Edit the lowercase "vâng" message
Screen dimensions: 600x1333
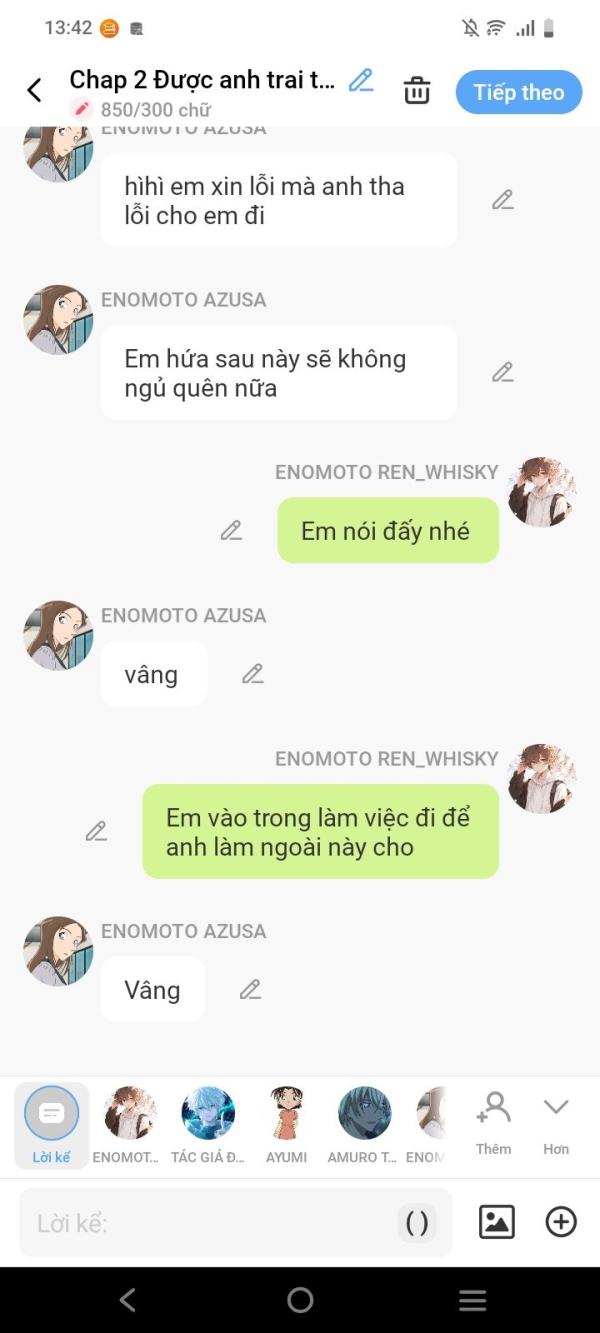tap(253, 674)
